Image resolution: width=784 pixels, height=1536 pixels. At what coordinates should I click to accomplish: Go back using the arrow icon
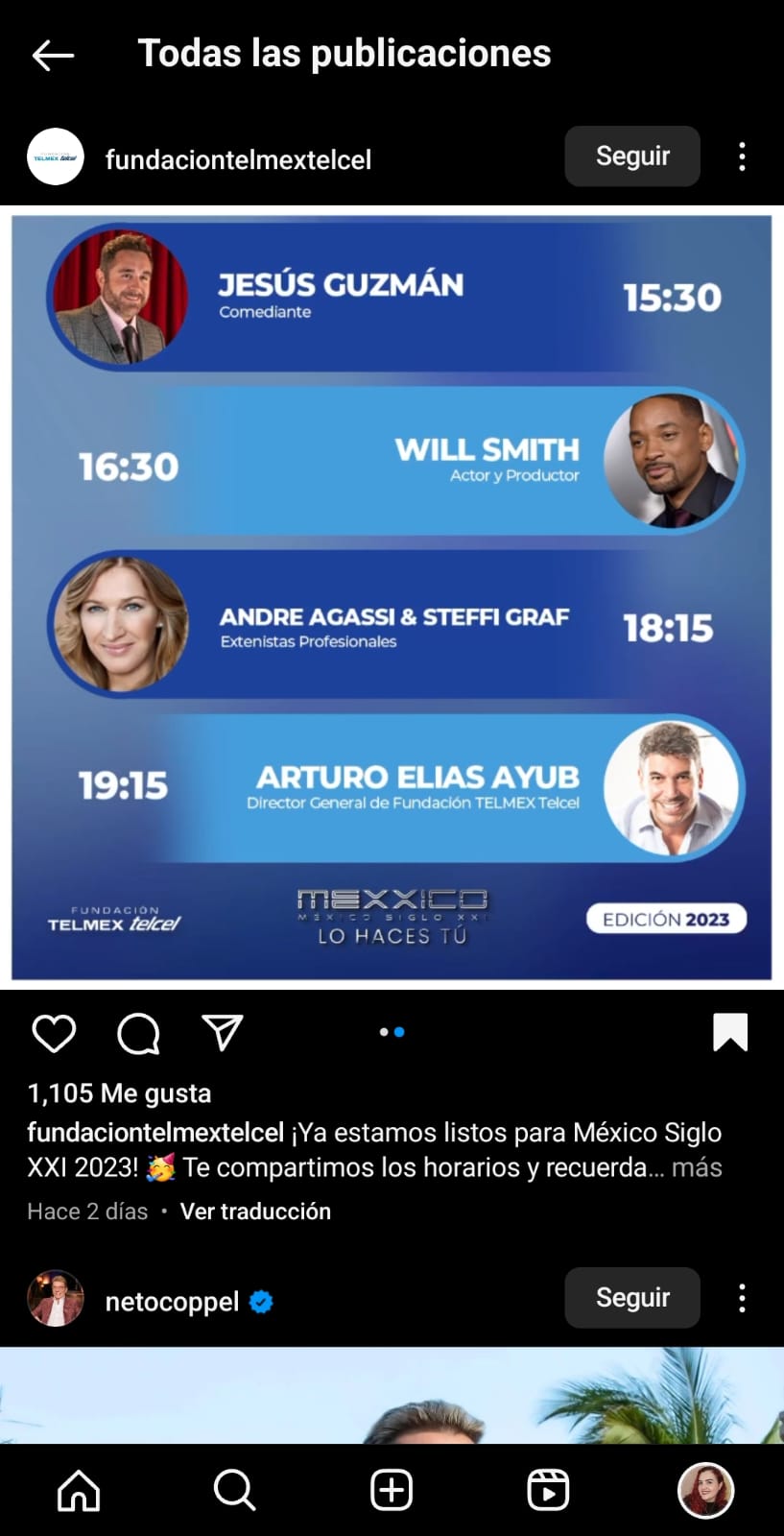pyautogui.click(x=53, y=56)
